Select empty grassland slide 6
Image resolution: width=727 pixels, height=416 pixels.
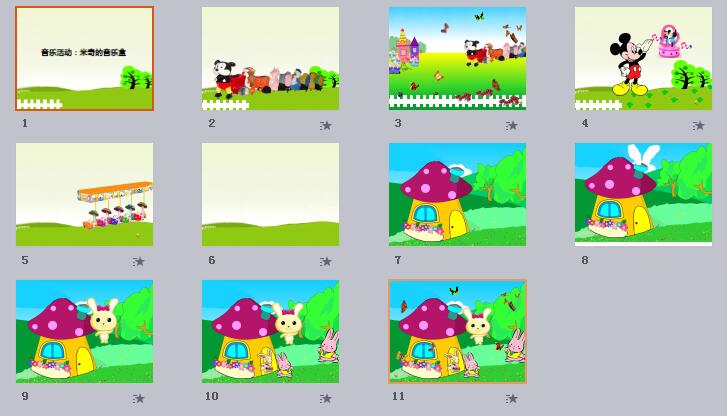270,194
